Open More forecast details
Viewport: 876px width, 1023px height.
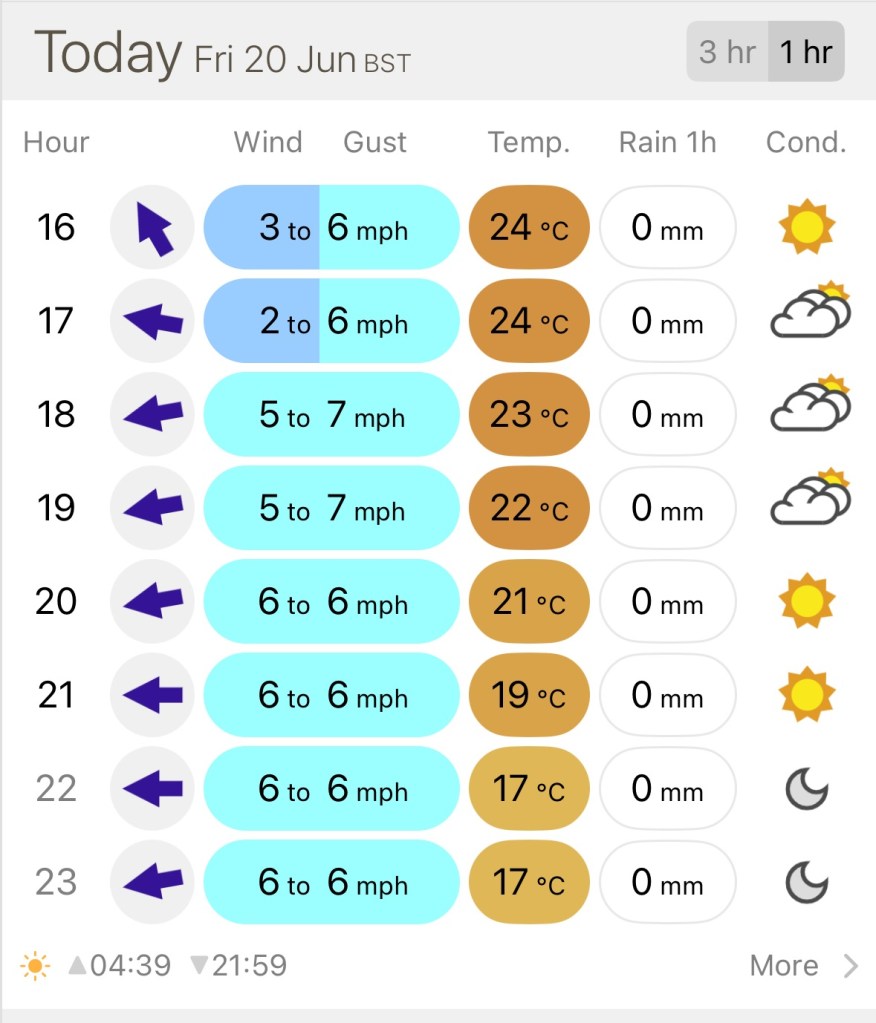[x=803, y=965]
